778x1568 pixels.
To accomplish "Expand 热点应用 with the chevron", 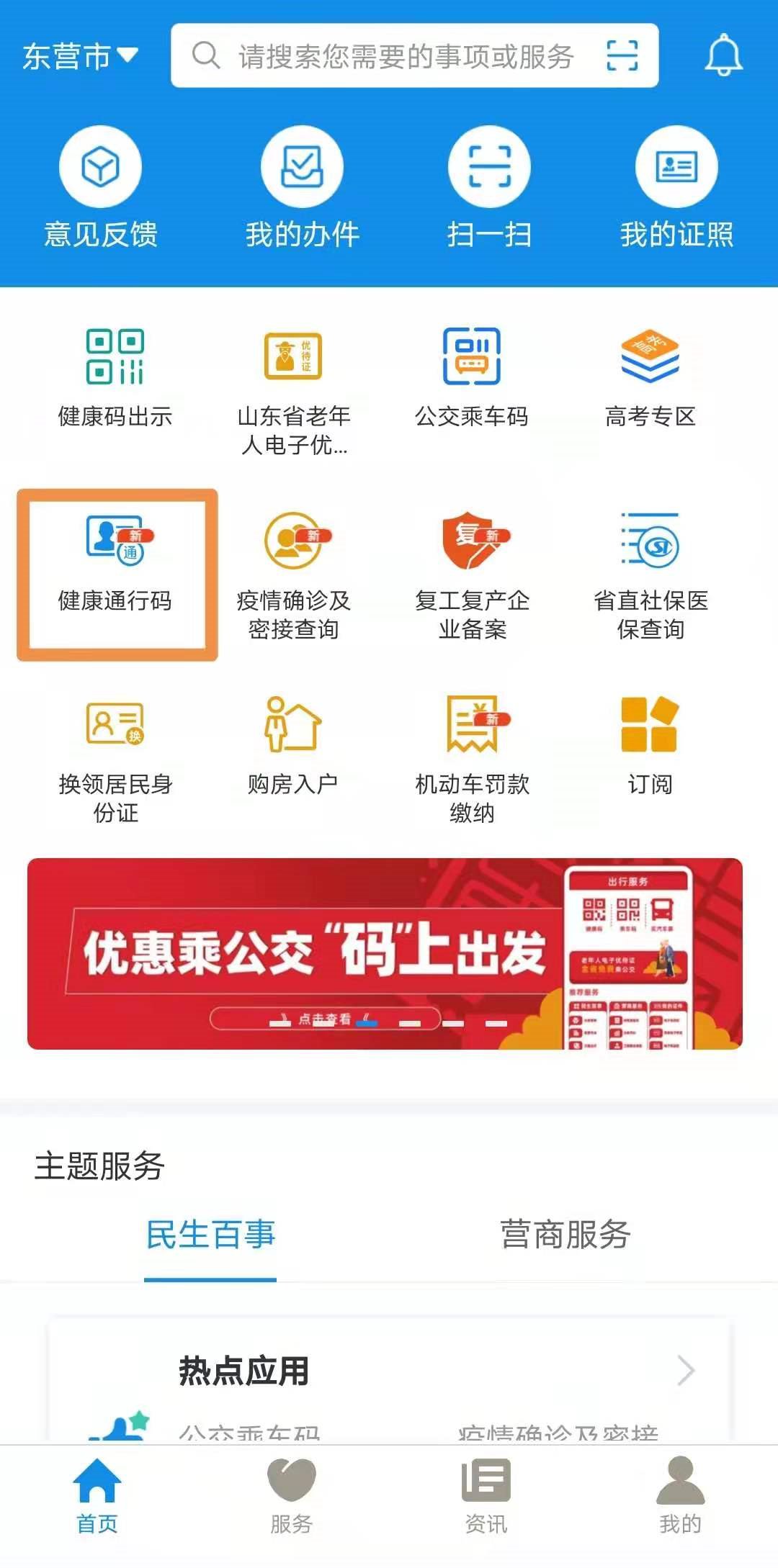I will tap(686, 1371).
